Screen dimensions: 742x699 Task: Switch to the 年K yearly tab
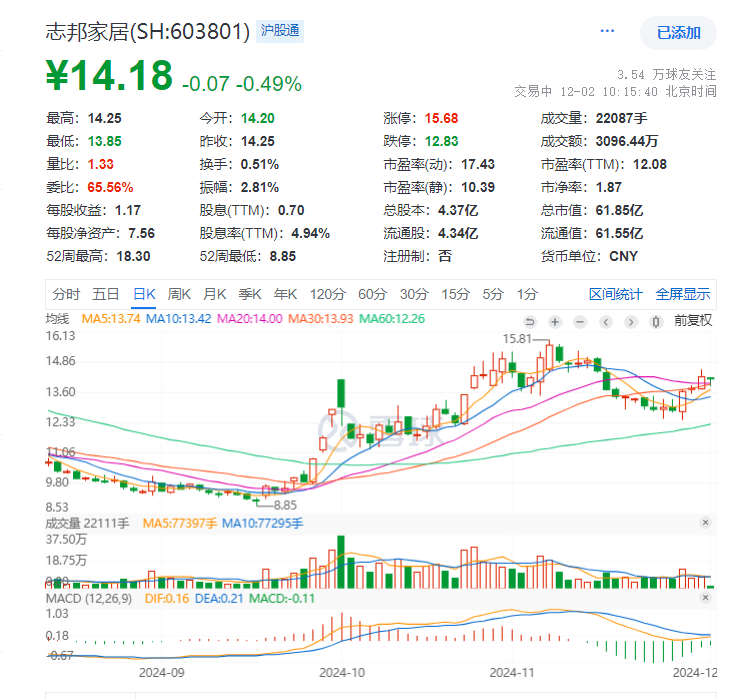click(285, 294)
